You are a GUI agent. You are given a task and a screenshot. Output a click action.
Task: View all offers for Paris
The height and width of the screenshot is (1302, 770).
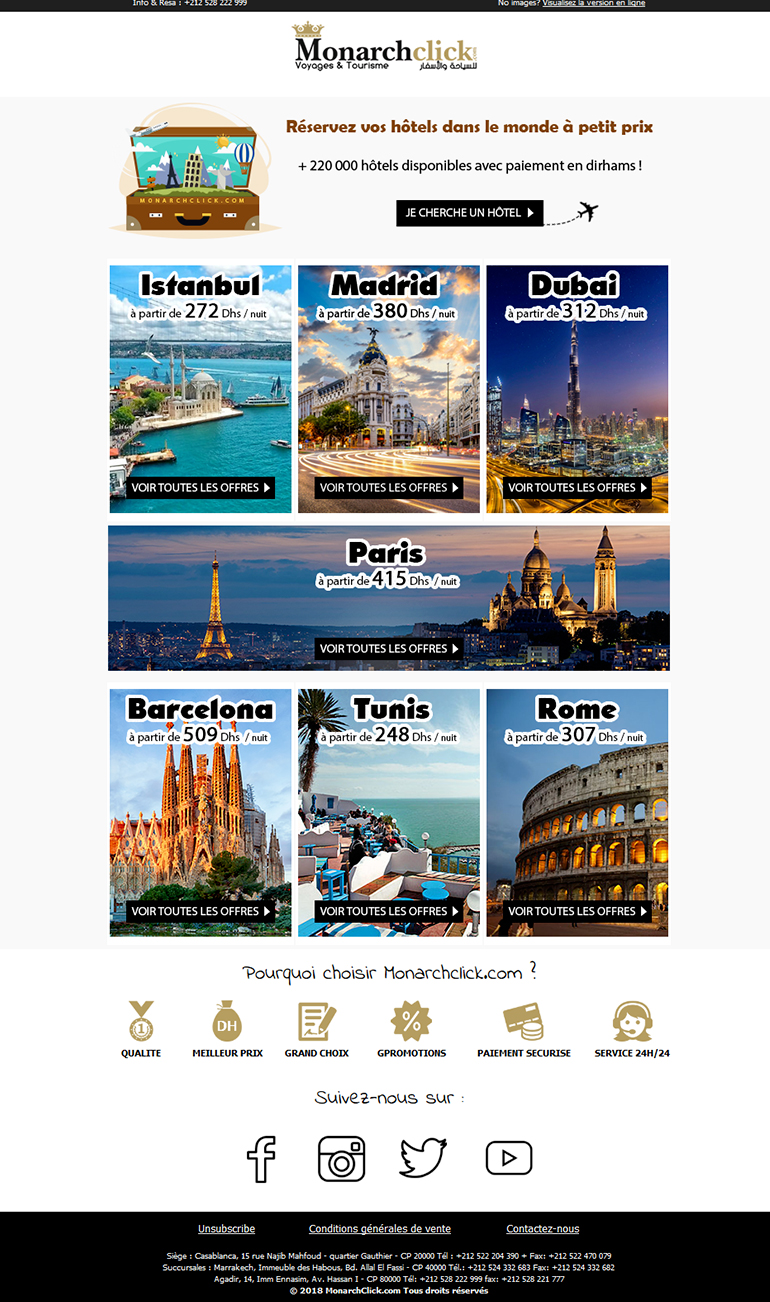(x=389, y=648)
